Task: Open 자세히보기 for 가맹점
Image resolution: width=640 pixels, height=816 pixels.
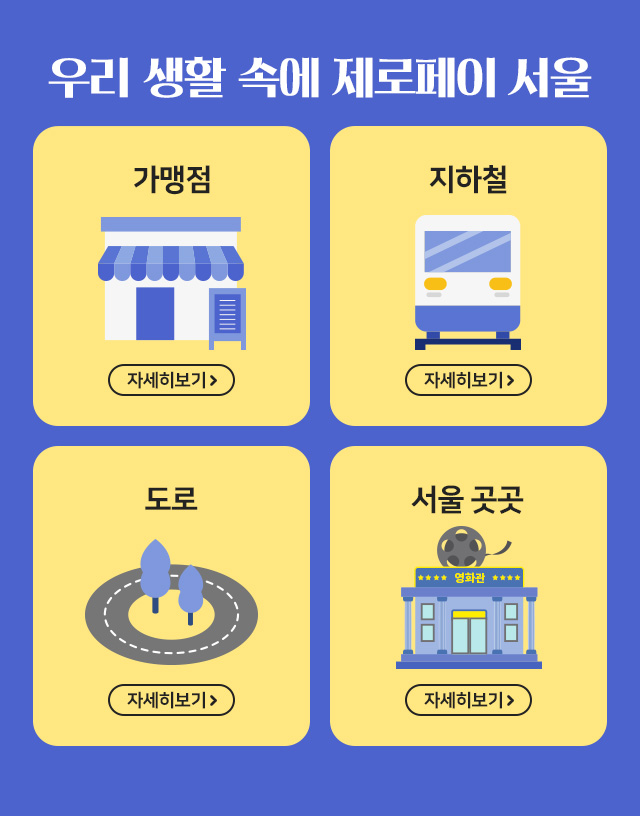Action: (x=171, y=380)
